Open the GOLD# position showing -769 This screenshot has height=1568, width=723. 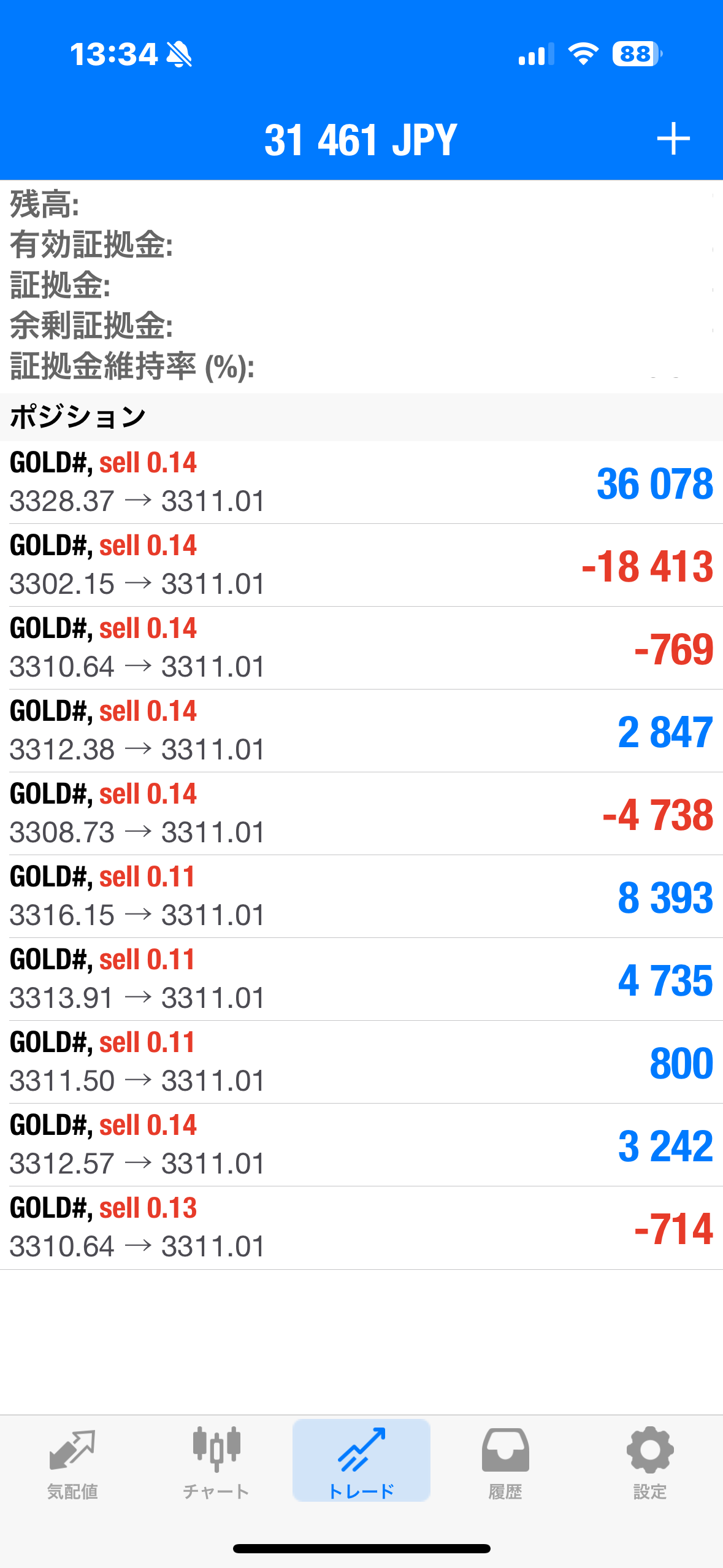(x=361, y=648)
